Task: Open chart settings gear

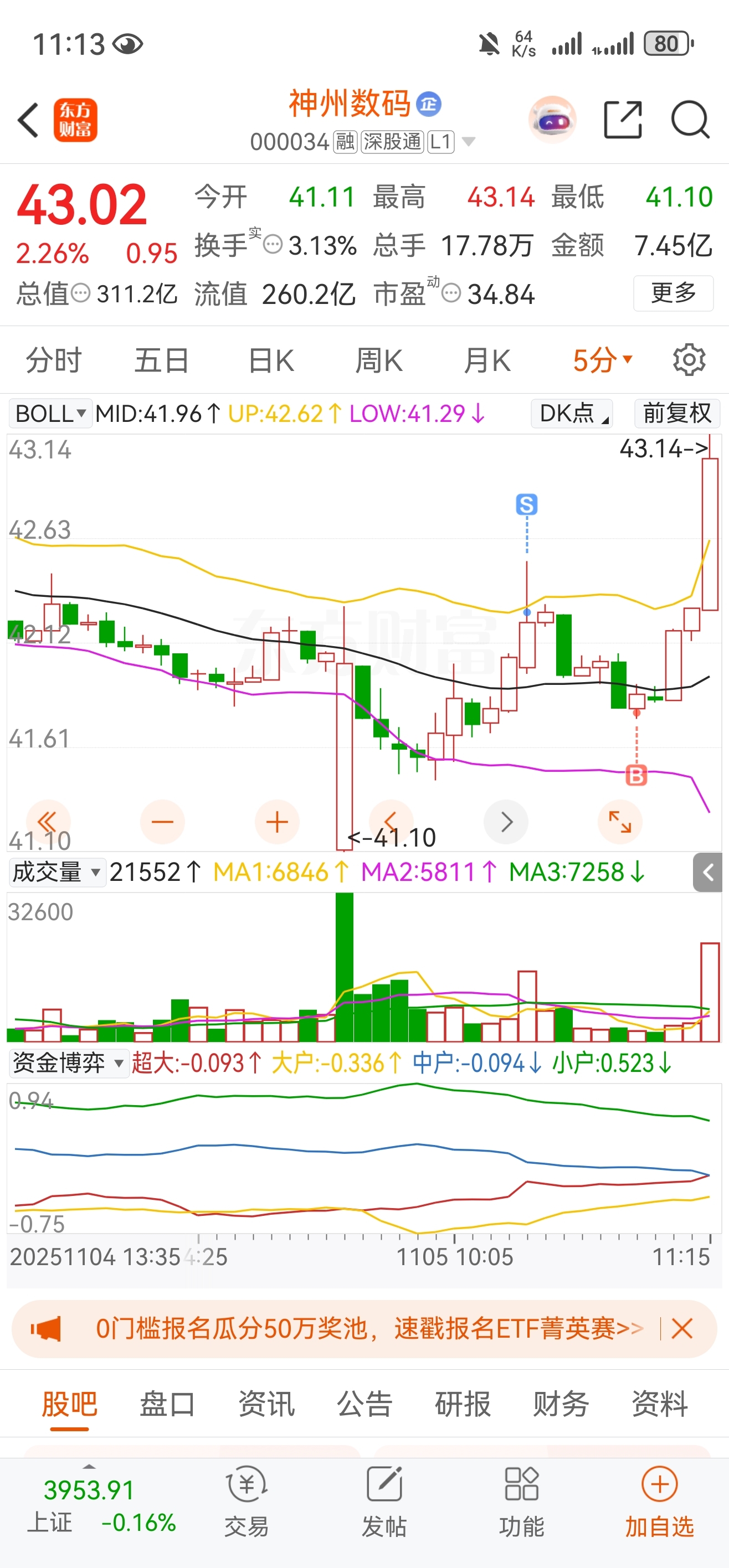Action: tap(690, 360)
